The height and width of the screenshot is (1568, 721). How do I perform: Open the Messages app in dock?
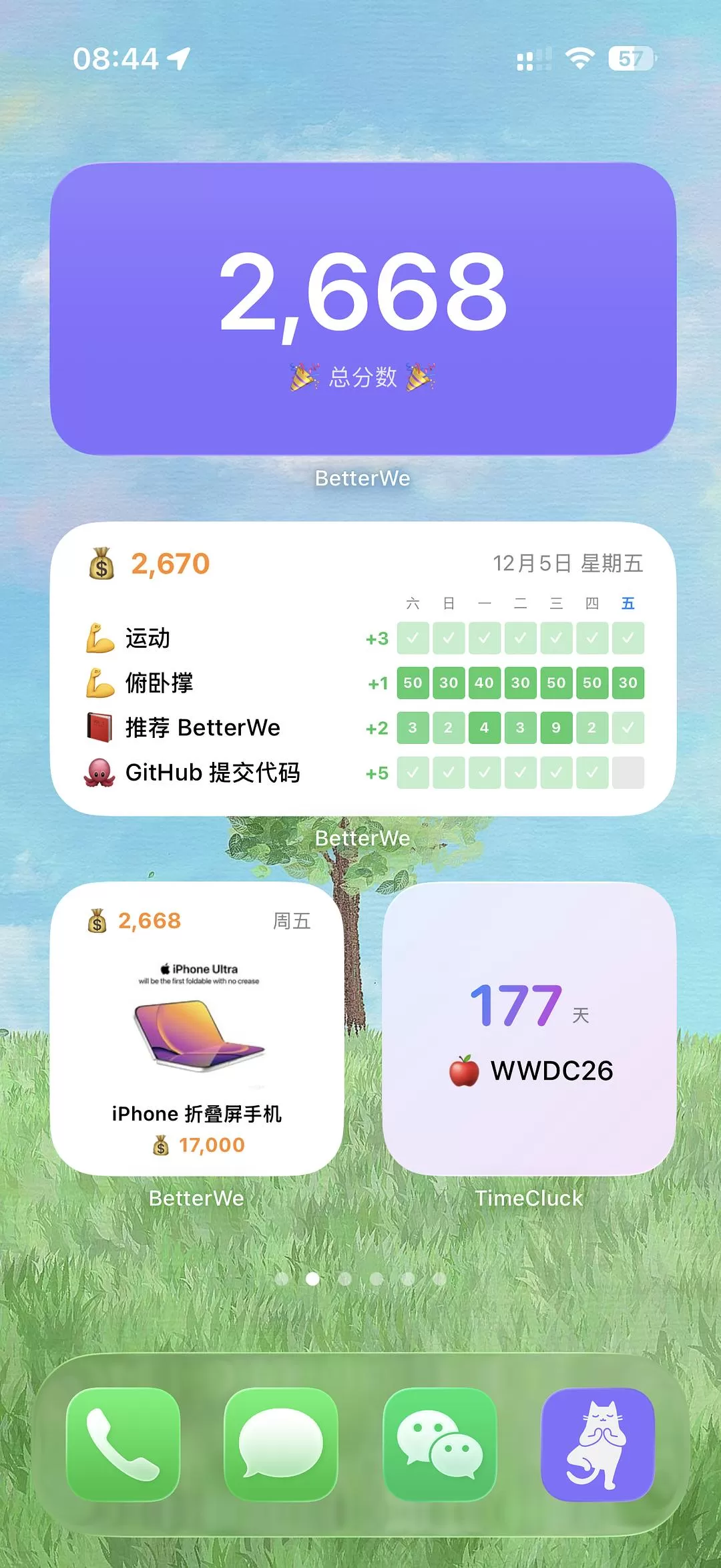pos(280,1444)
